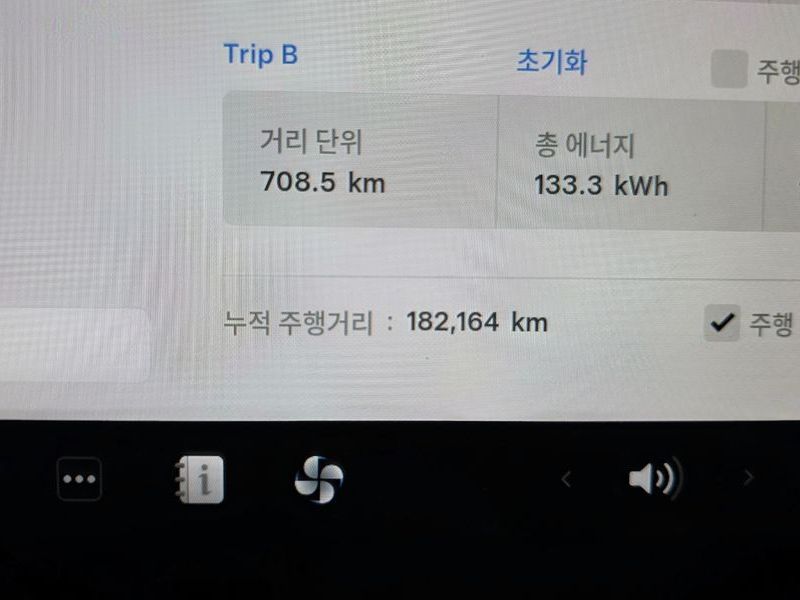Tick the unchecked 주행 checkbox beside 초기화
This screenshot has width=800, height=600.
tap(728, 70)
